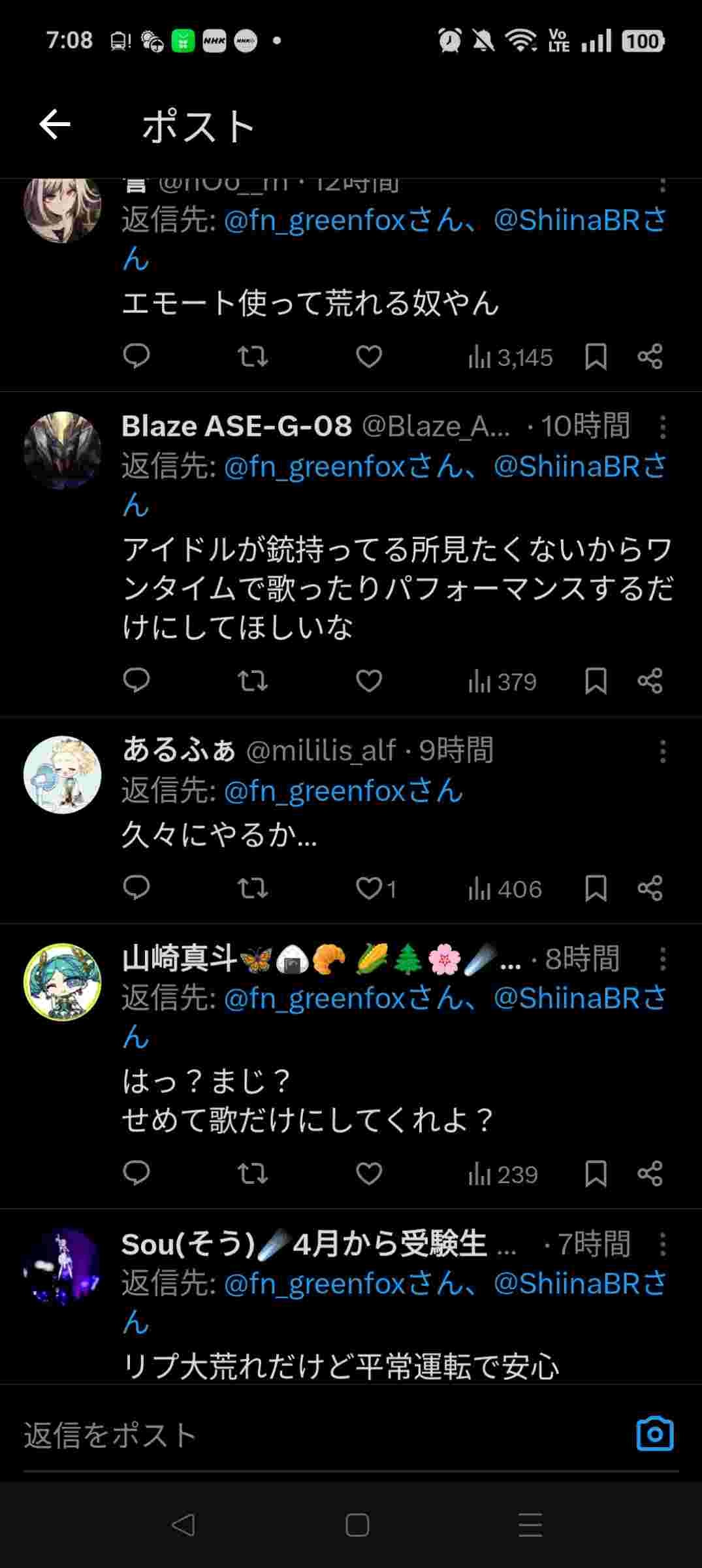The image size is (702, 1568).
Task: View Blaze ASE-G-08's profile picture
Action: [x=63, y=450]
